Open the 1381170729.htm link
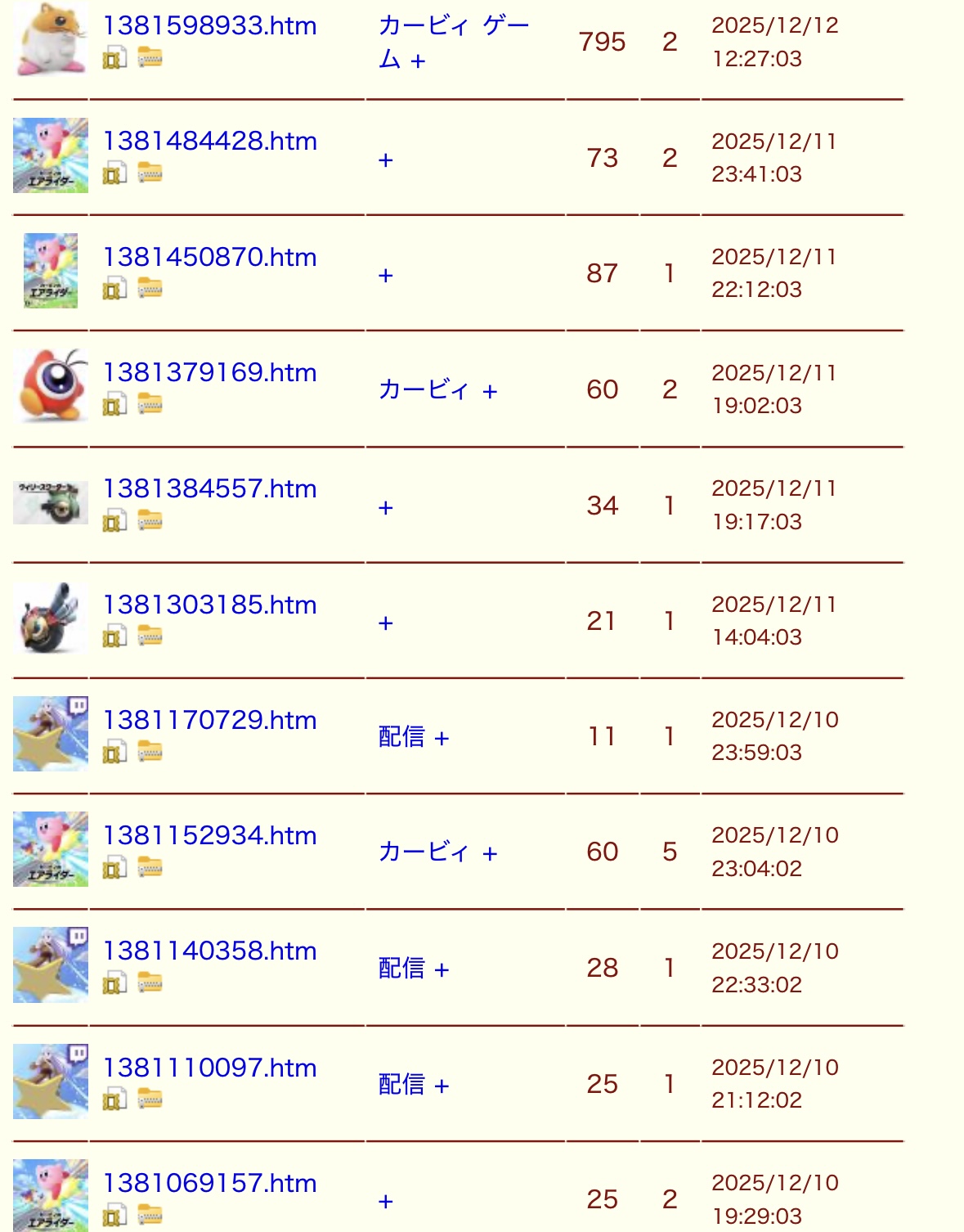Viewport: 964px width, 1232px height. (x=209, y=721)
